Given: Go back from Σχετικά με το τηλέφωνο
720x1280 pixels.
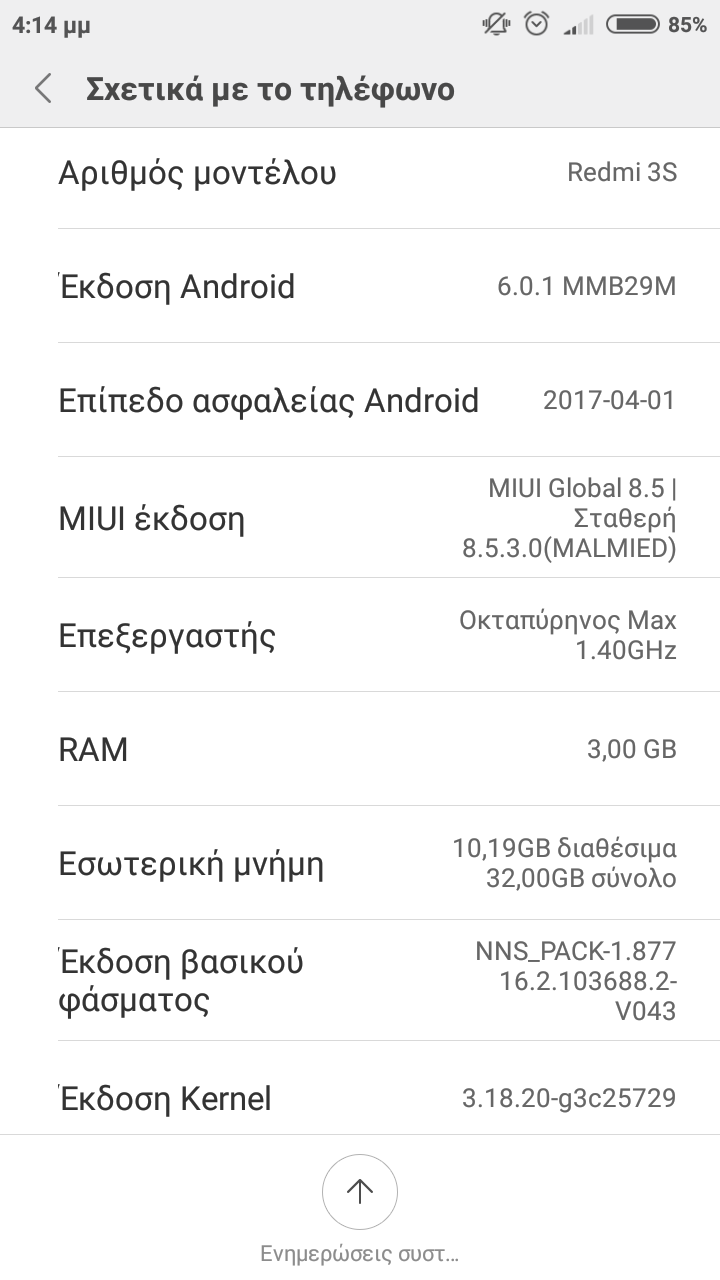Looking at the screenshot, I should point(43,89).
